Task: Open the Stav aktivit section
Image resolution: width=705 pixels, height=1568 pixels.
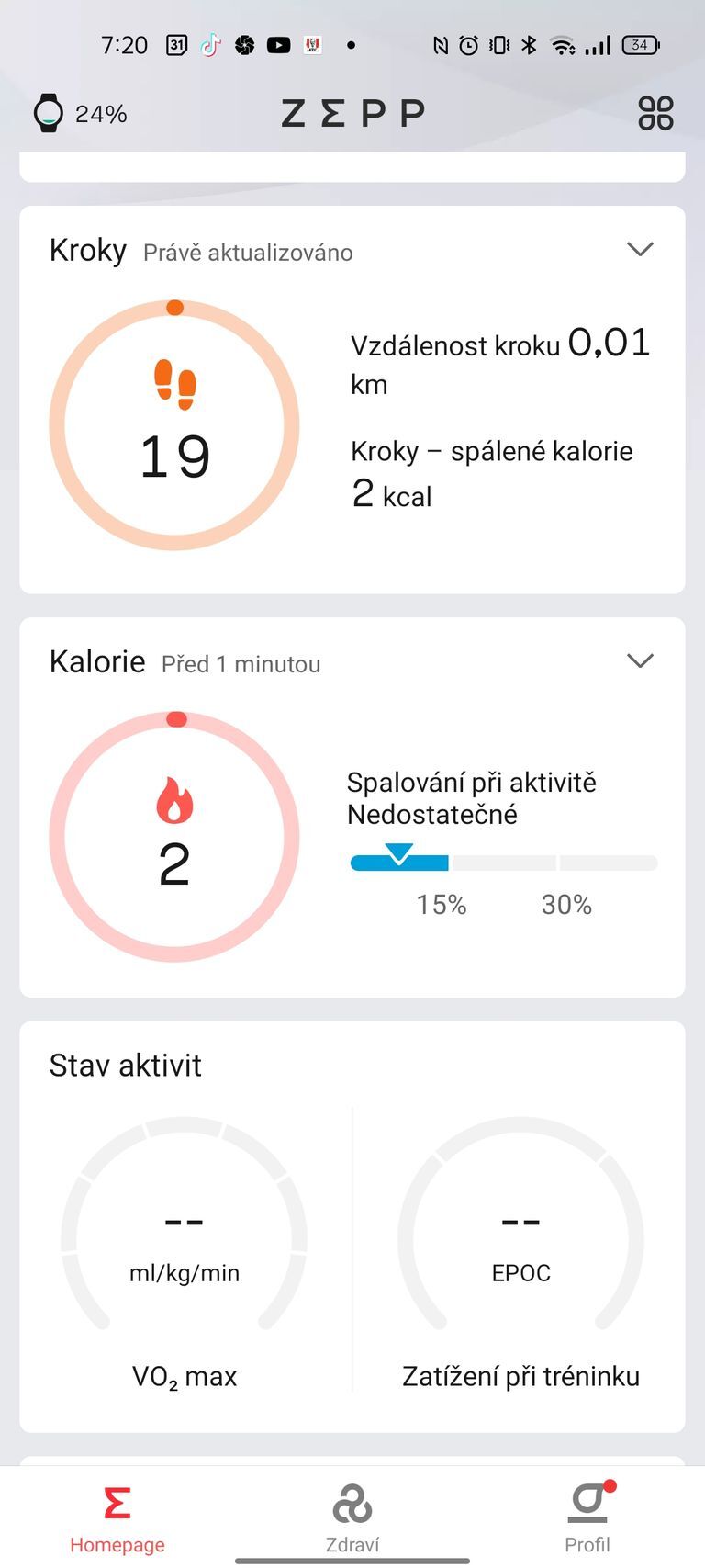Action: (x=125, y=1065)
